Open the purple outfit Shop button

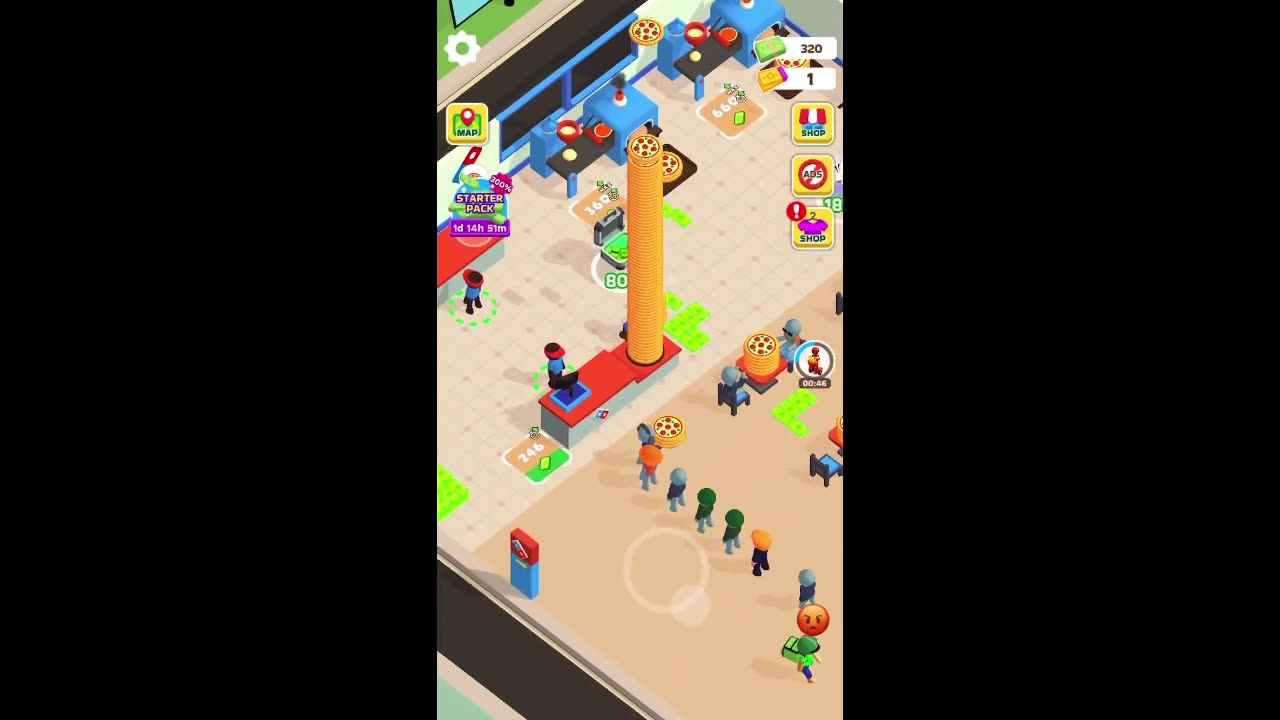pyautogui.click(x=813, y=229)
